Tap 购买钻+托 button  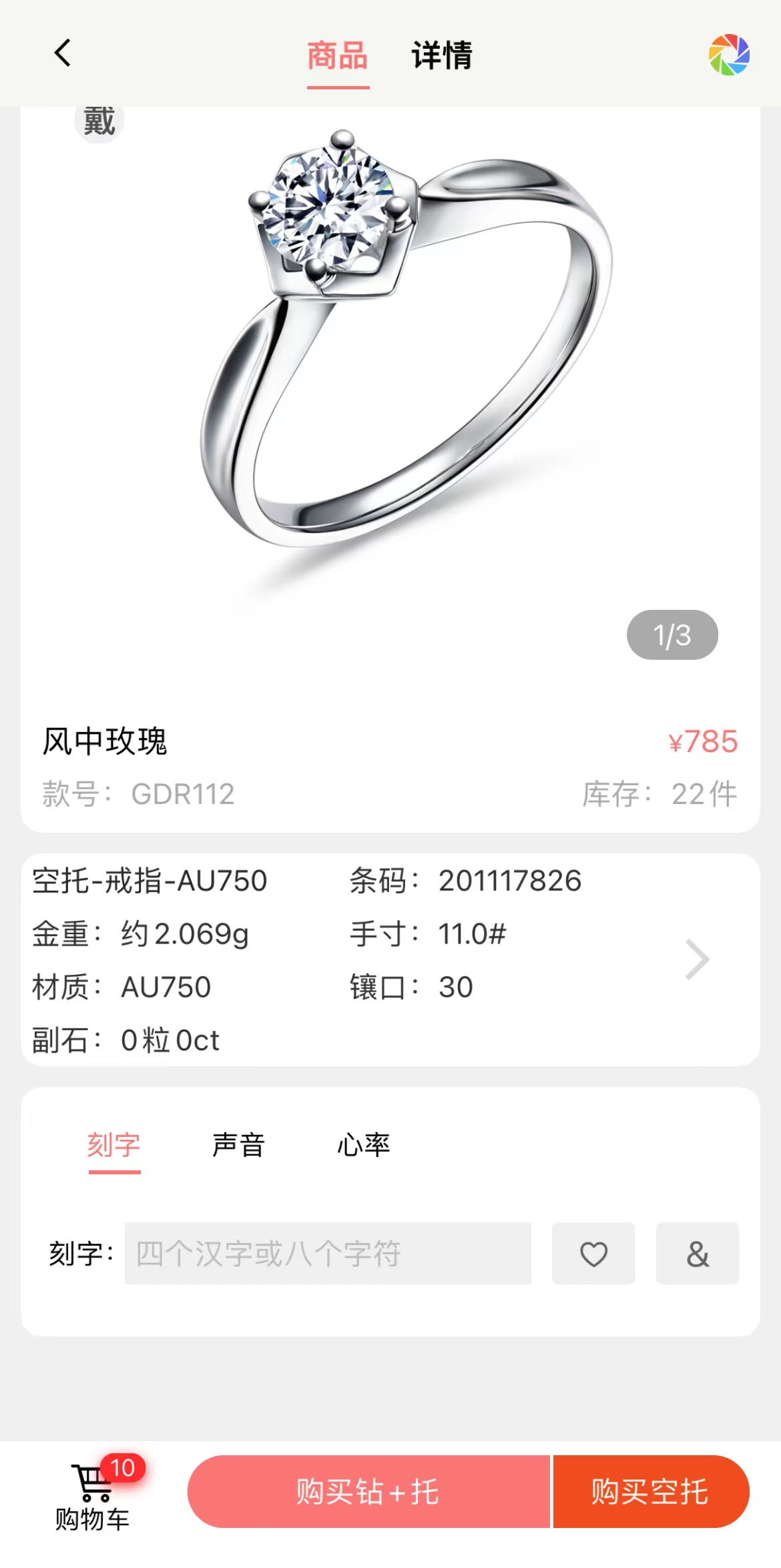368,1492
